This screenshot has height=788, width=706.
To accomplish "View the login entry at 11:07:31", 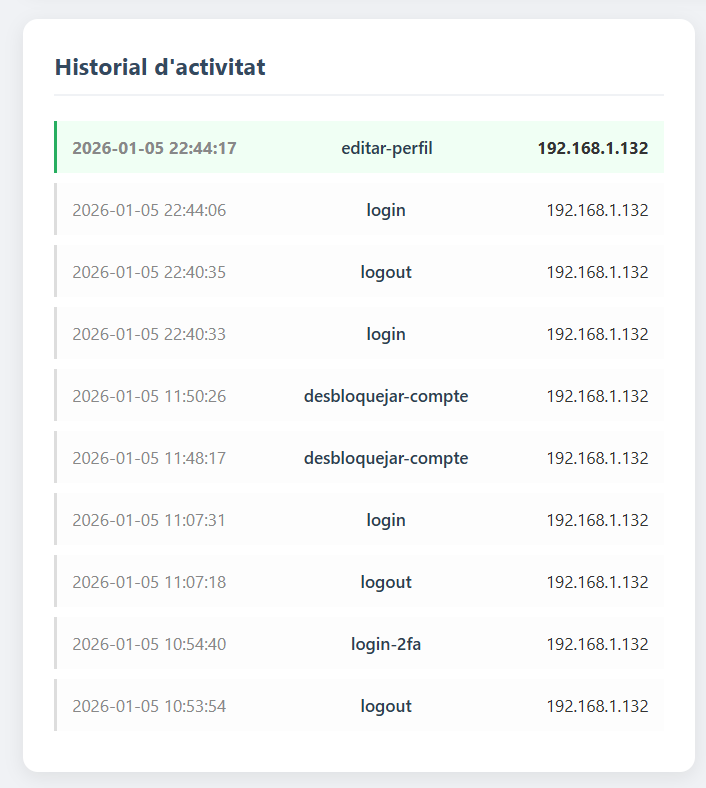I will pos(360,520).
